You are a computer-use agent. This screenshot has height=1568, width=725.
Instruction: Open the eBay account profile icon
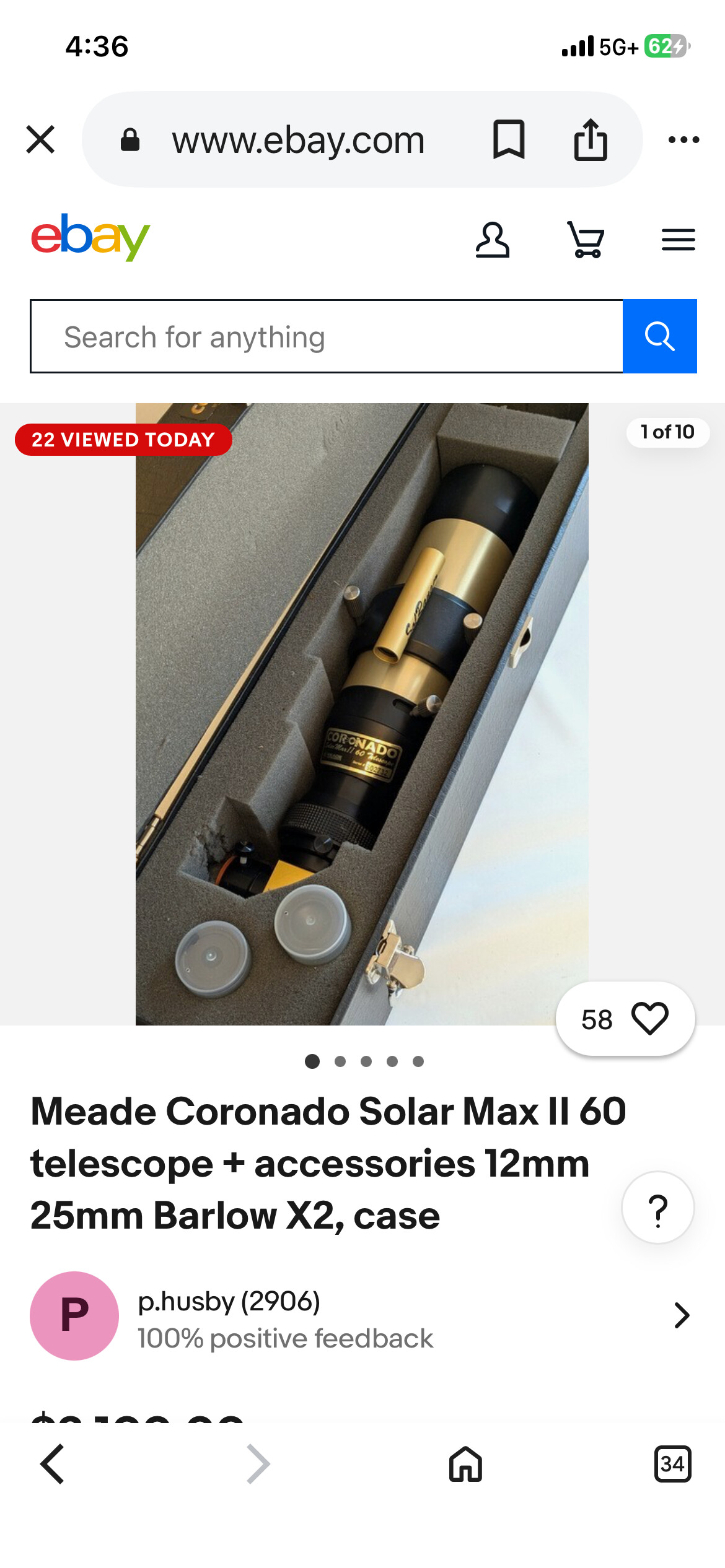(492, 240)
